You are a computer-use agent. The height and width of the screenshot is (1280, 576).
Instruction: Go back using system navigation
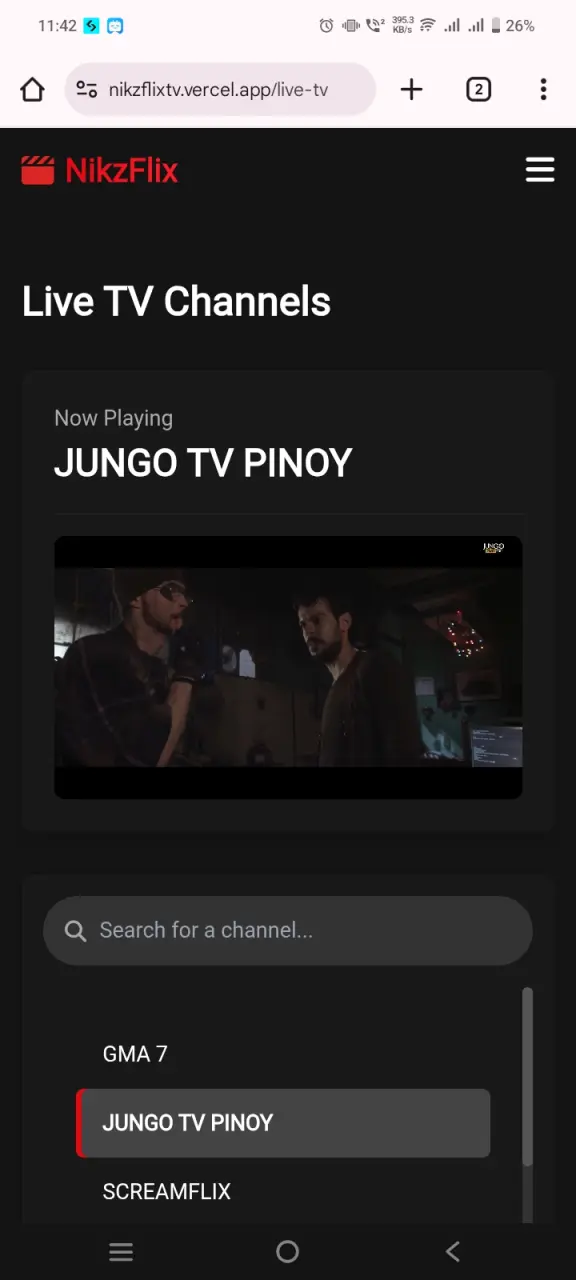tap(452, 1251)
